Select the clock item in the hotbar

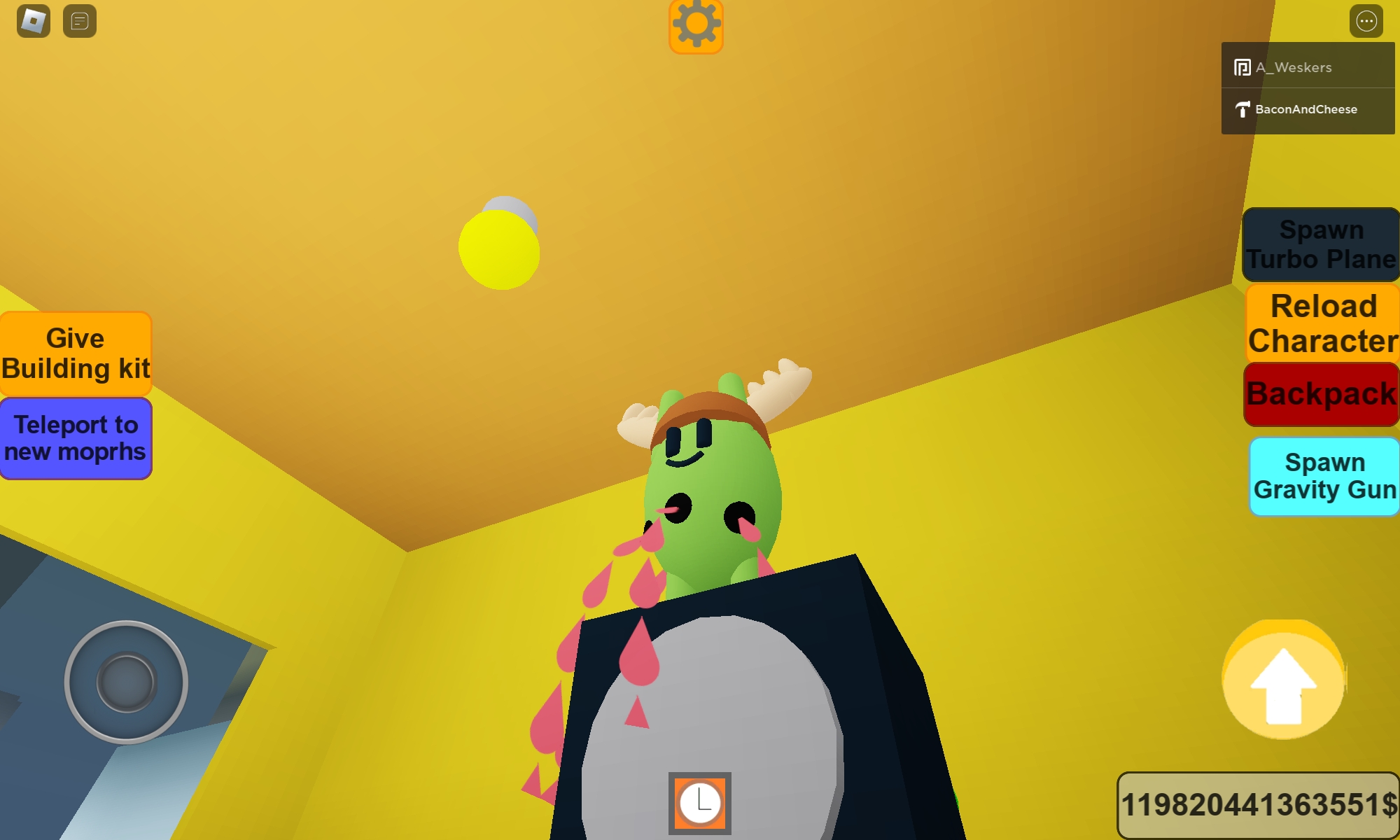[x=699, y=803]
